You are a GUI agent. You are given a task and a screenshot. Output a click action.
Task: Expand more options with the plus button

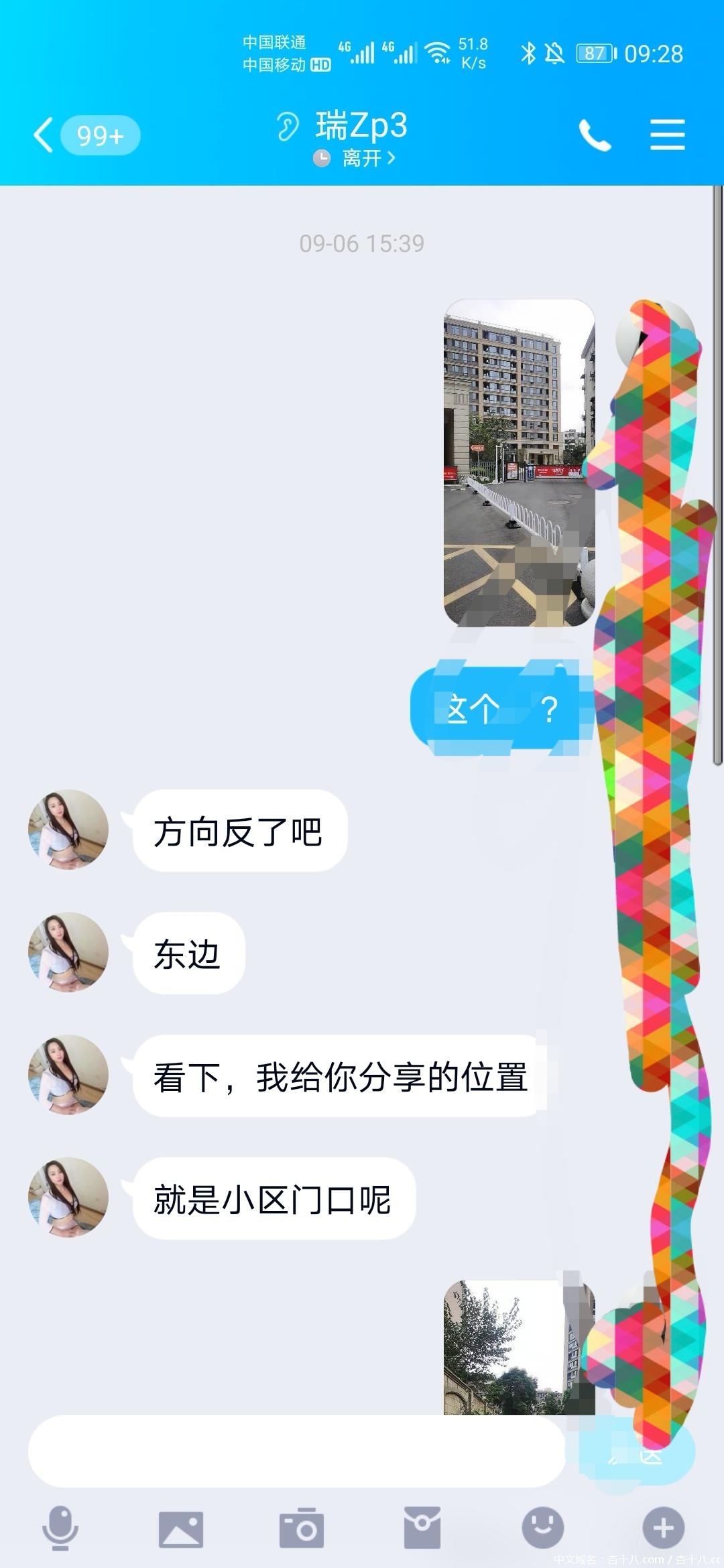[663, 1528]
